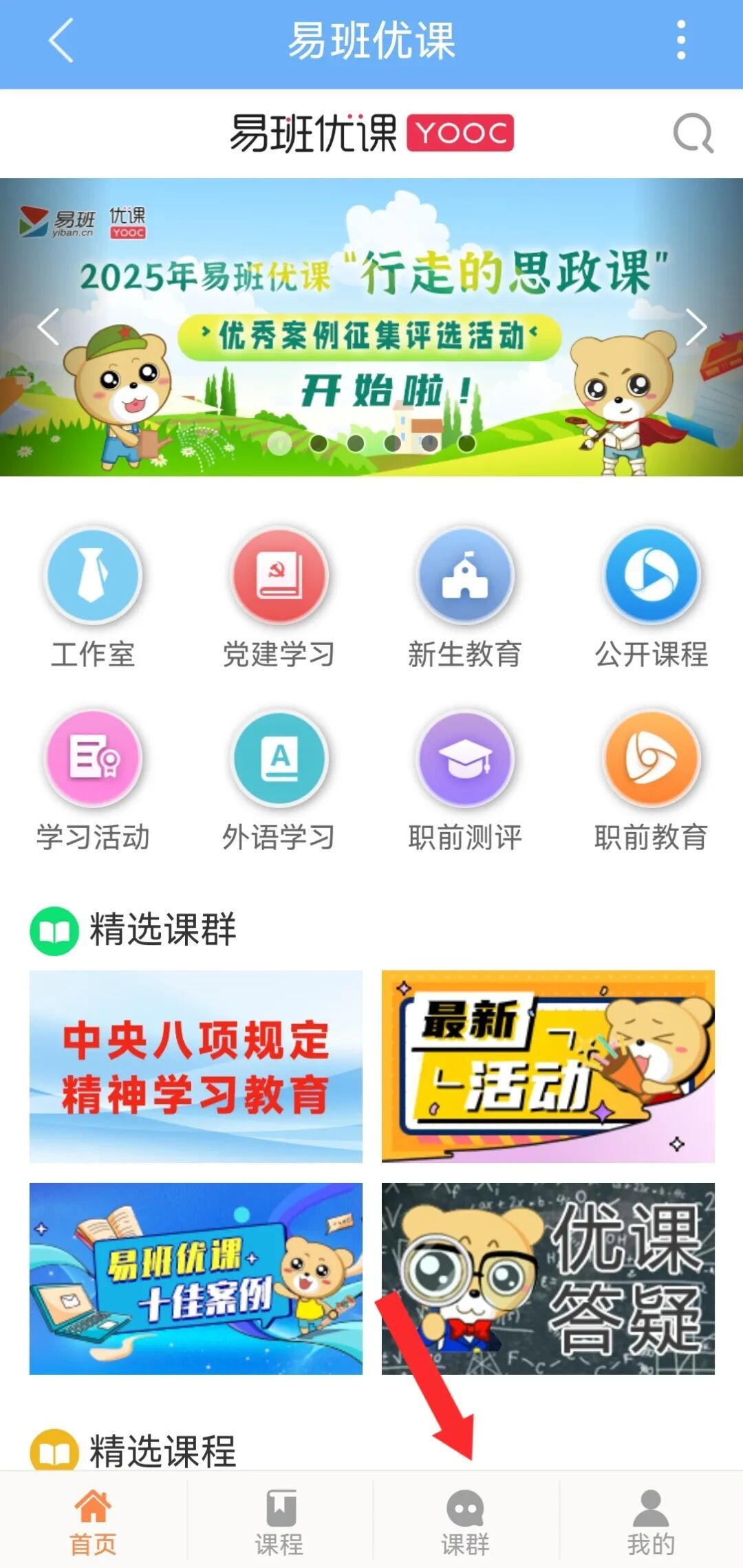743x1568 pixels.
Task: Open the three-dot overflow menu
Action: coord(680,41)
